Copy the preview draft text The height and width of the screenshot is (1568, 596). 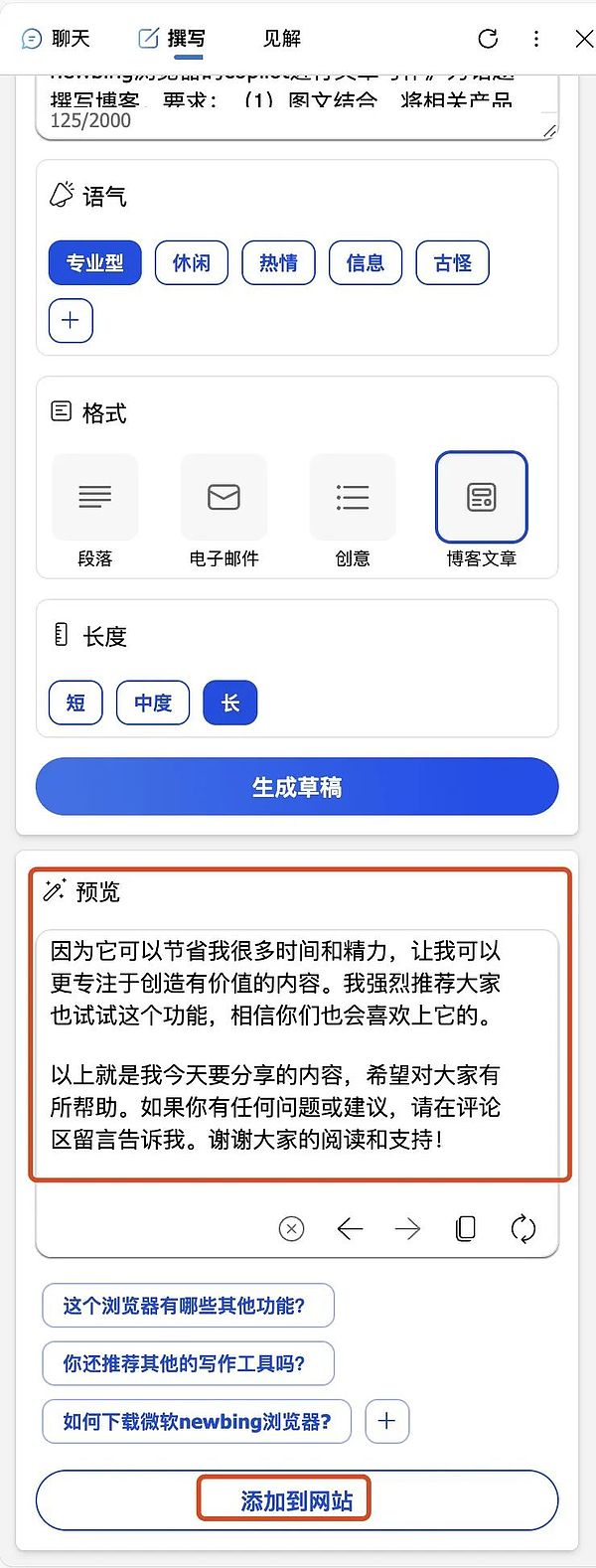click(x=465, y=1229)
